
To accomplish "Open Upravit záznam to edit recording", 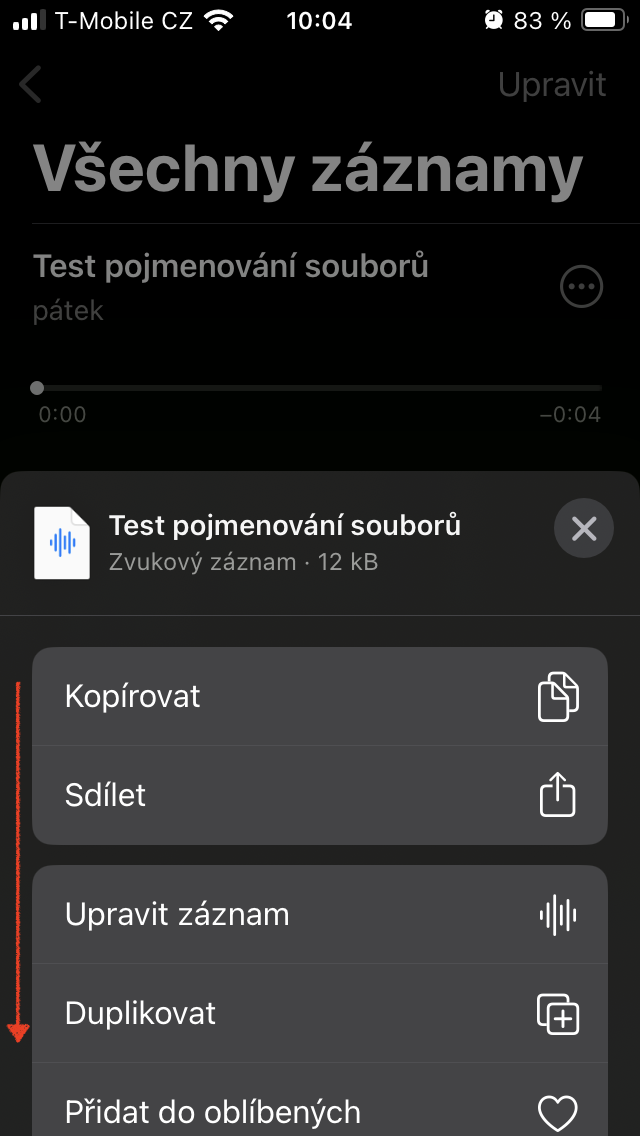I will click(x=320, y=915).
